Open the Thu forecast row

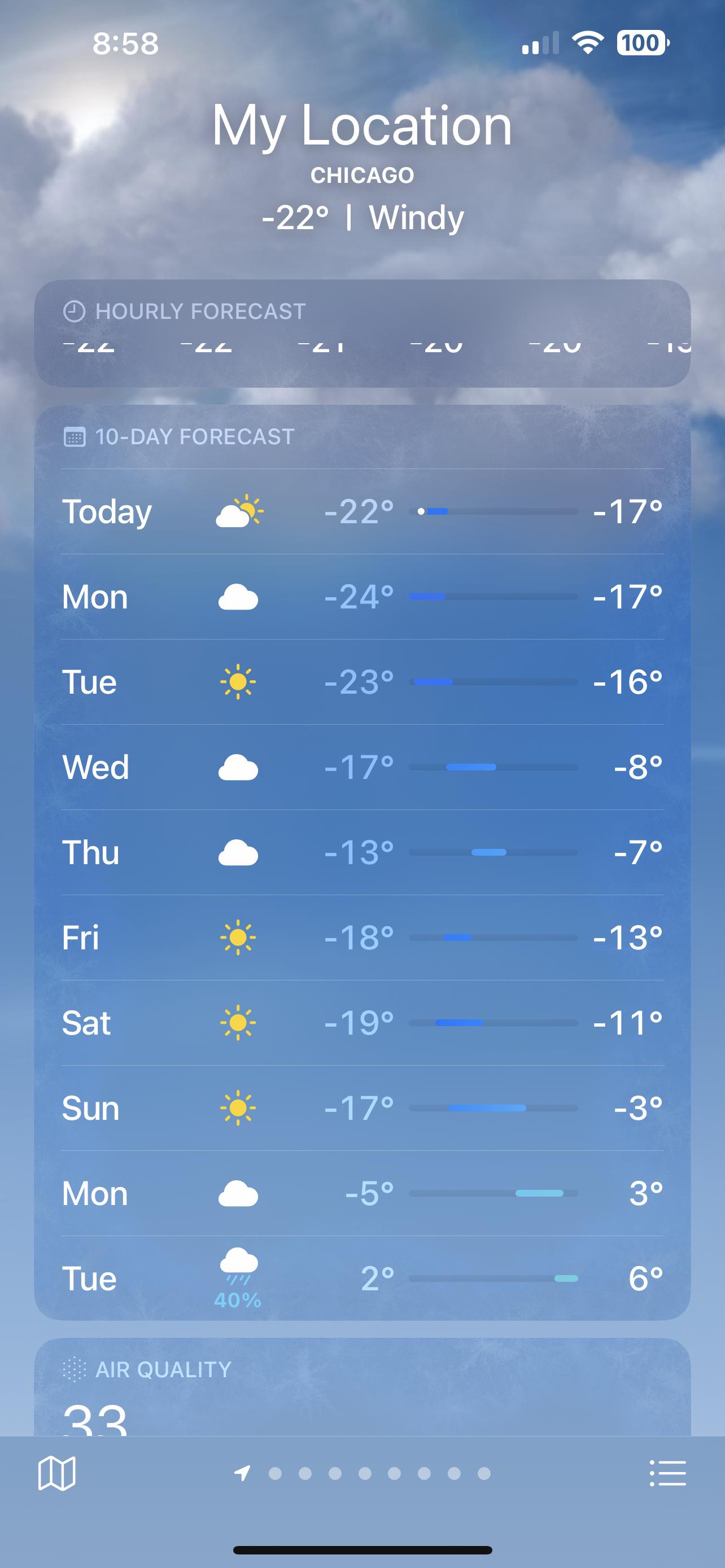362,852
